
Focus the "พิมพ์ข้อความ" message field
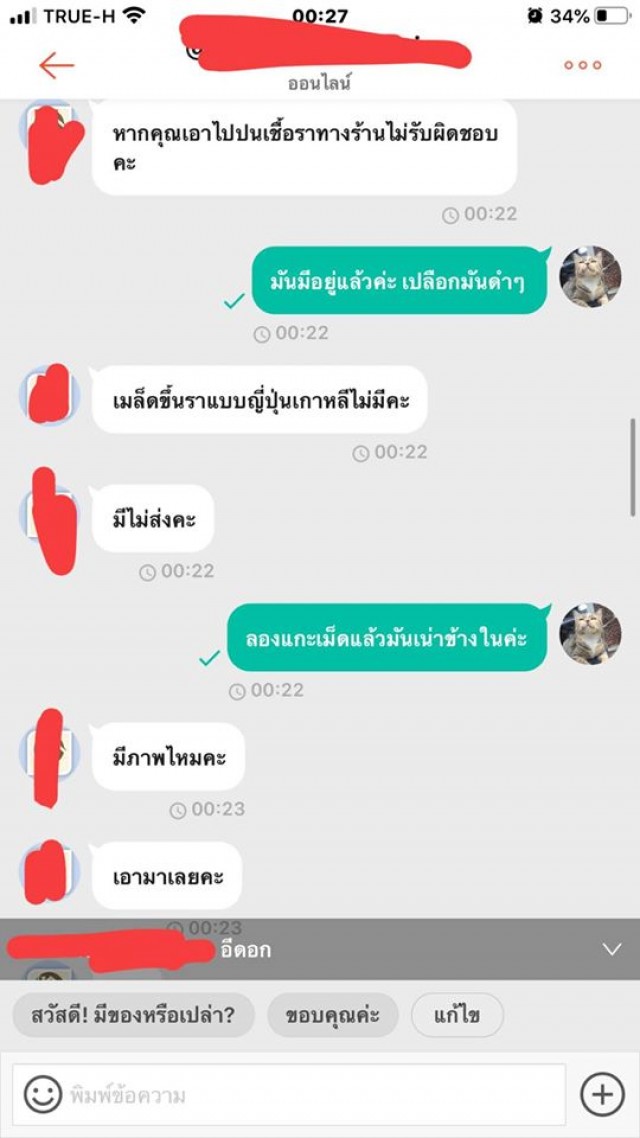tap(310, 1095)
